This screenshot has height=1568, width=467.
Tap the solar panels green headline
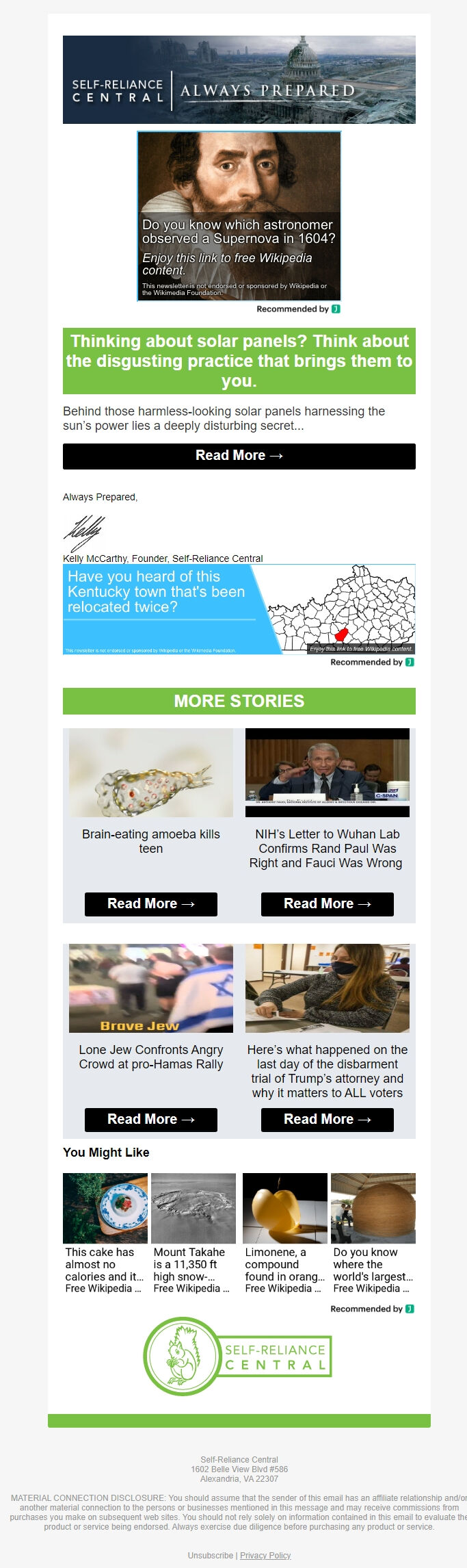239,361
